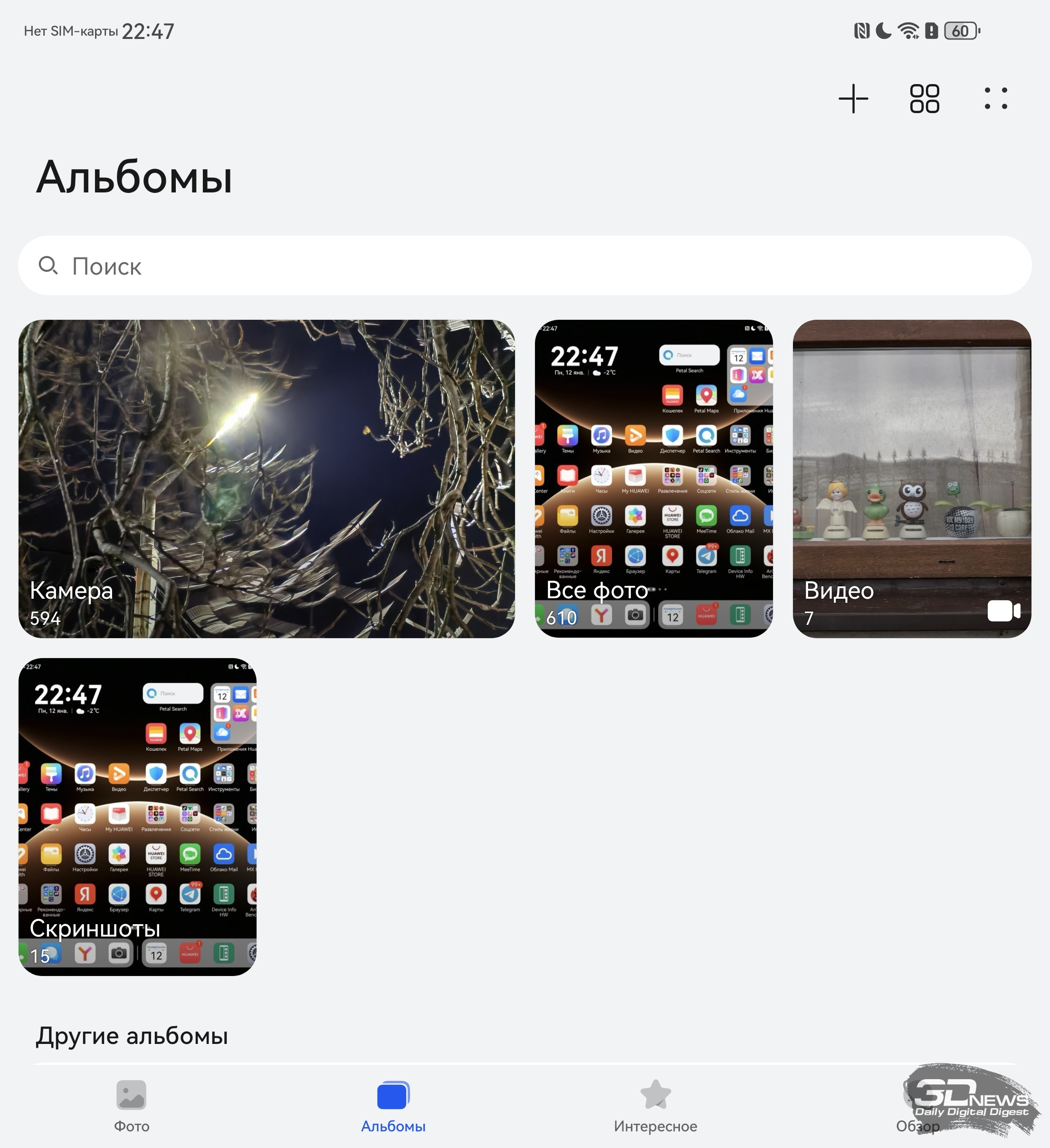Open the Камера album
The image size is (1050, 1148).
267,478
